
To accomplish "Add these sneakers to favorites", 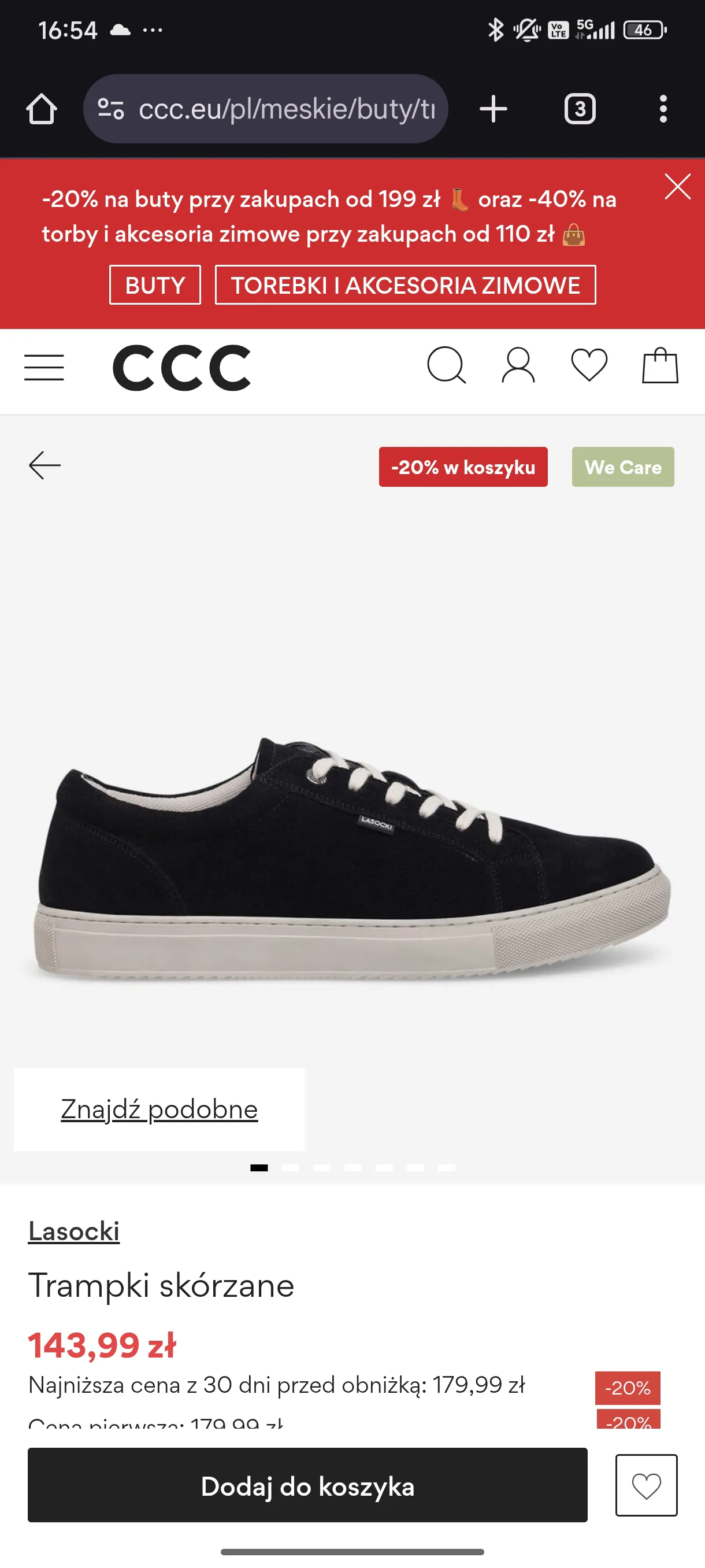I will (x=646, y=1485).
